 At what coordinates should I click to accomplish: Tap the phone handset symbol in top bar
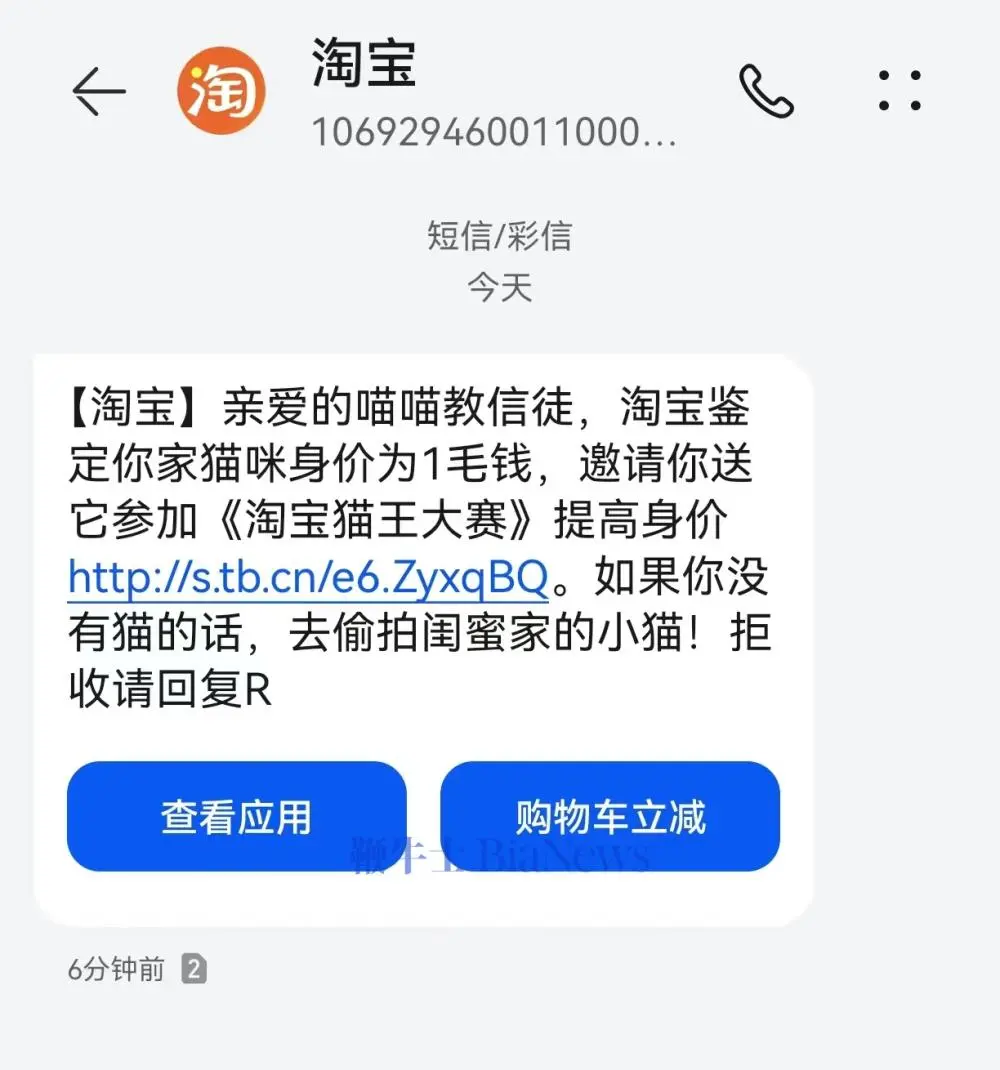tap(765, 91)
